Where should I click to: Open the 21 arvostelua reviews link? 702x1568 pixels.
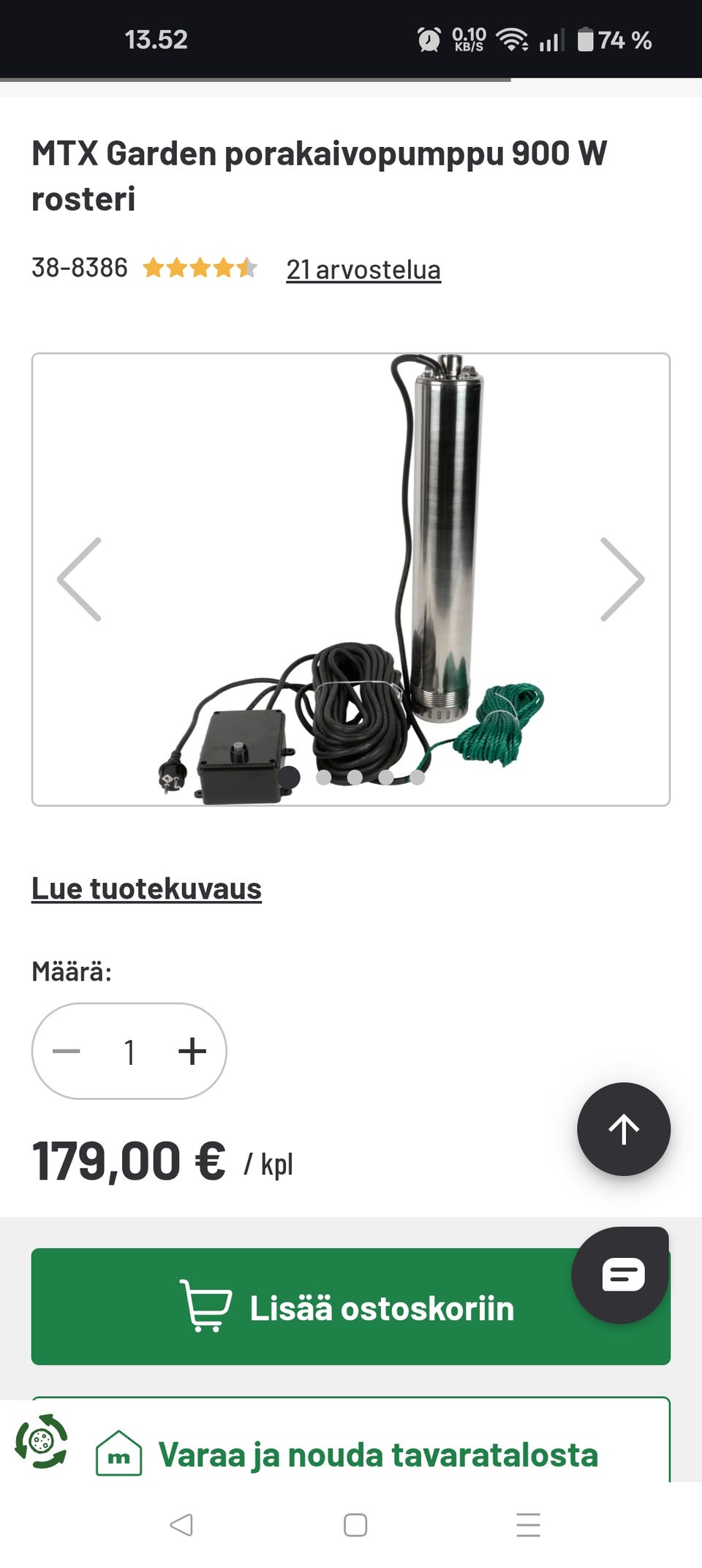363,269
